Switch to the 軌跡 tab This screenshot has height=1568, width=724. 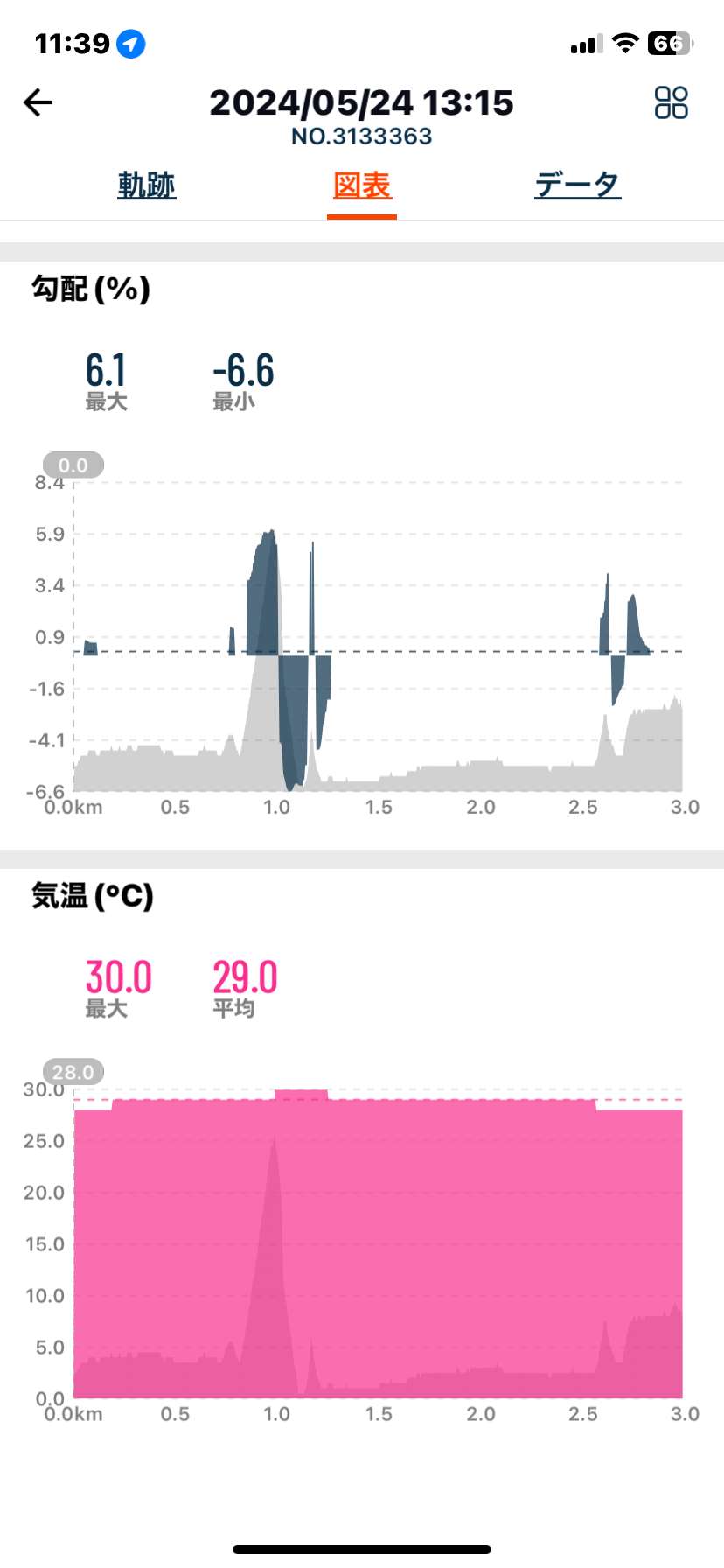[147, 185]
